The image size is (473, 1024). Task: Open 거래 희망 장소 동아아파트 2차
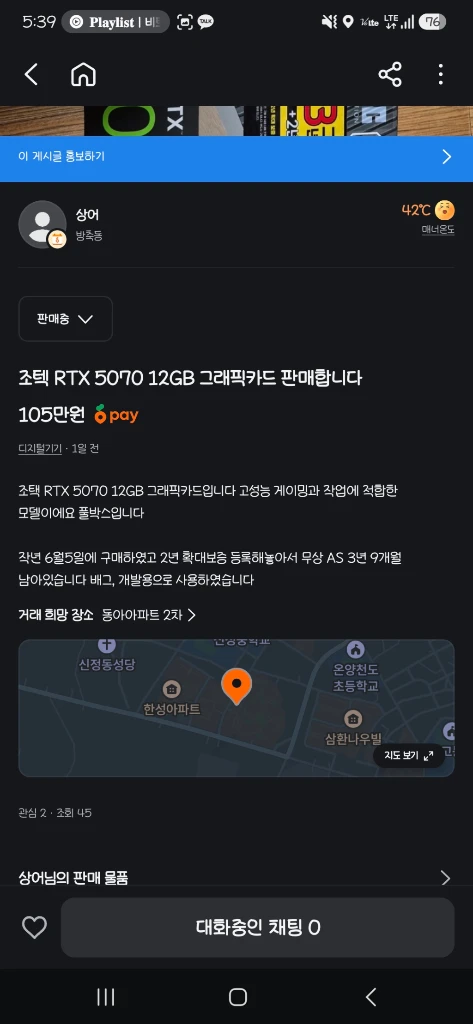pos(107,615)
